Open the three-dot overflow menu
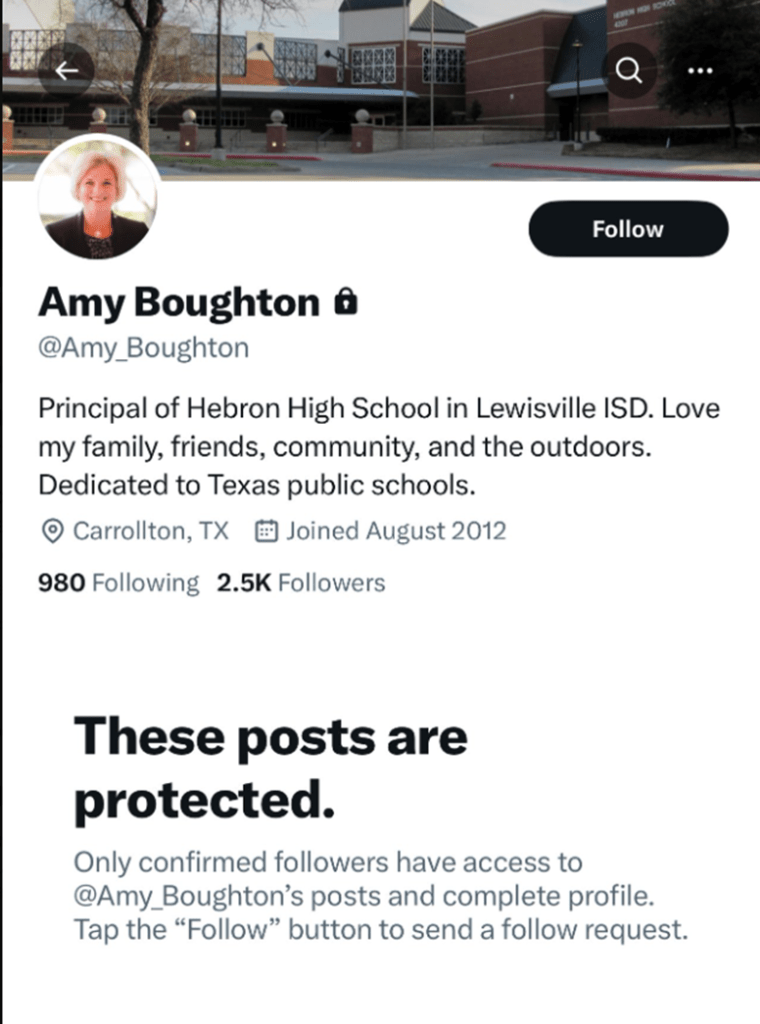Viewport: 760px width, 1024px height. 701,71
